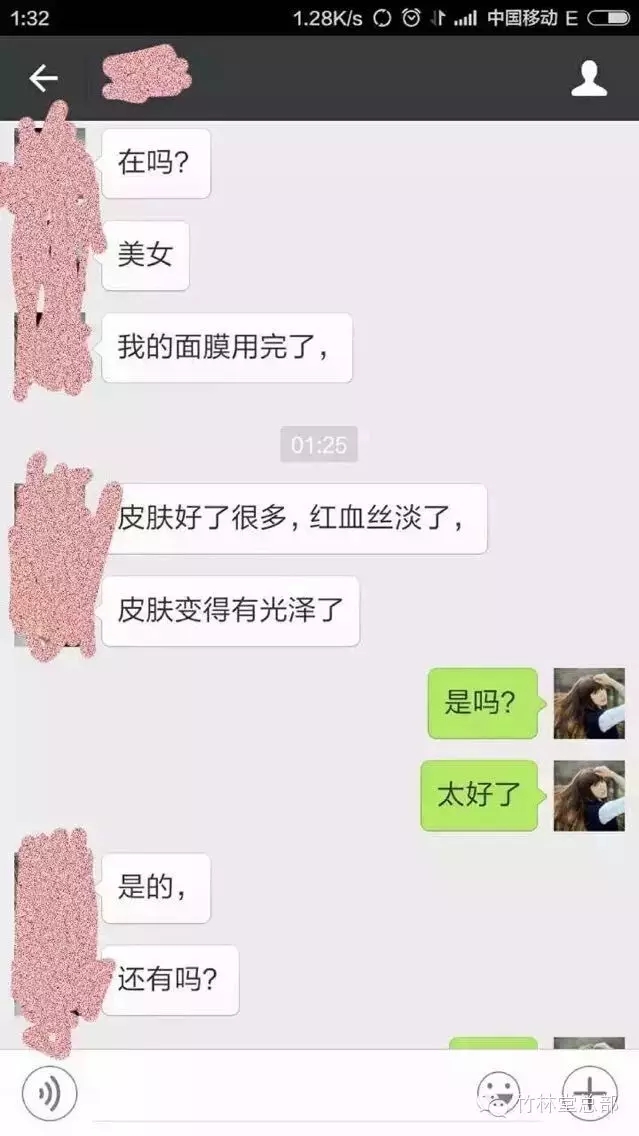Go back to the chat list
This screenshot has height=1136, width=639.
click(43, 78)
